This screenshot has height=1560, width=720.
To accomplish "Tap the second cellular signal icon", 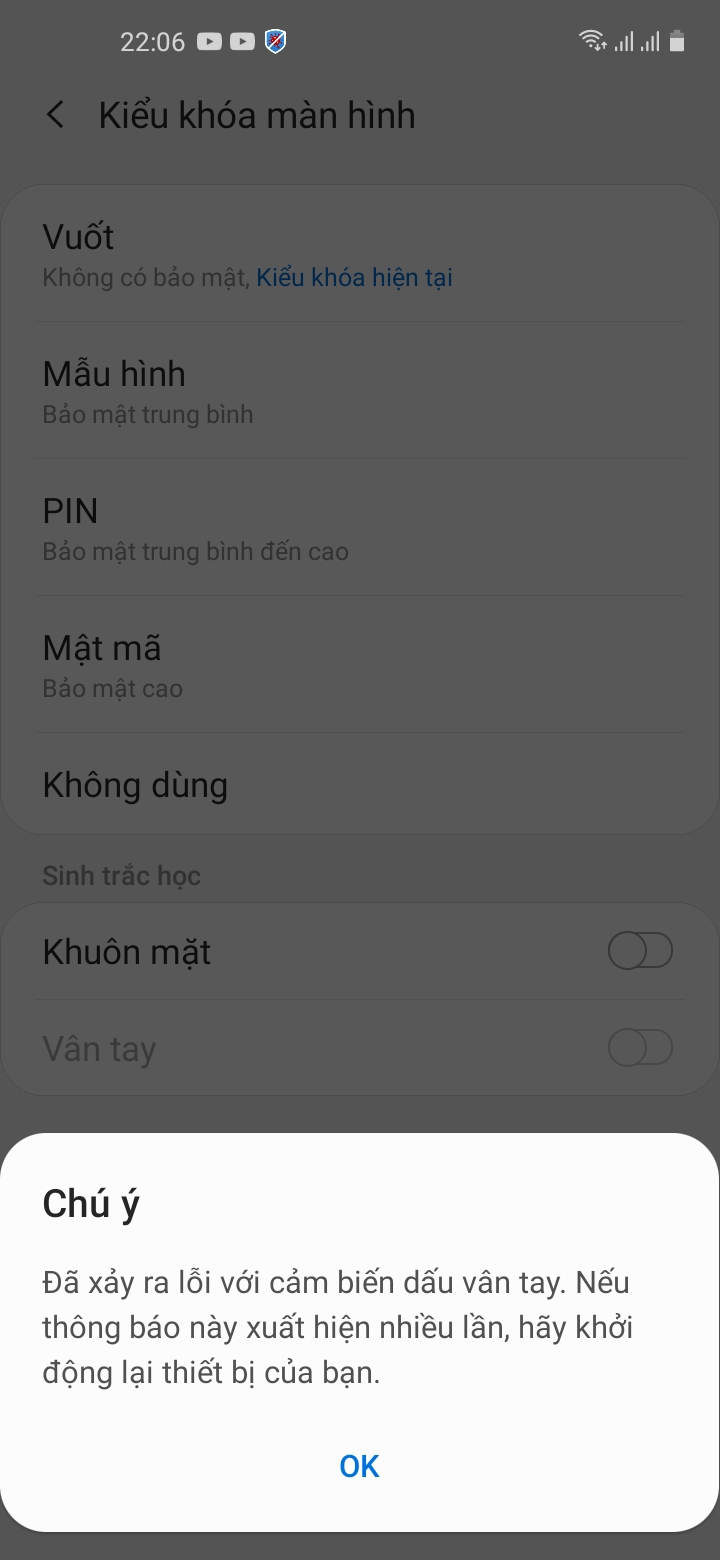I will pos(652,41).
